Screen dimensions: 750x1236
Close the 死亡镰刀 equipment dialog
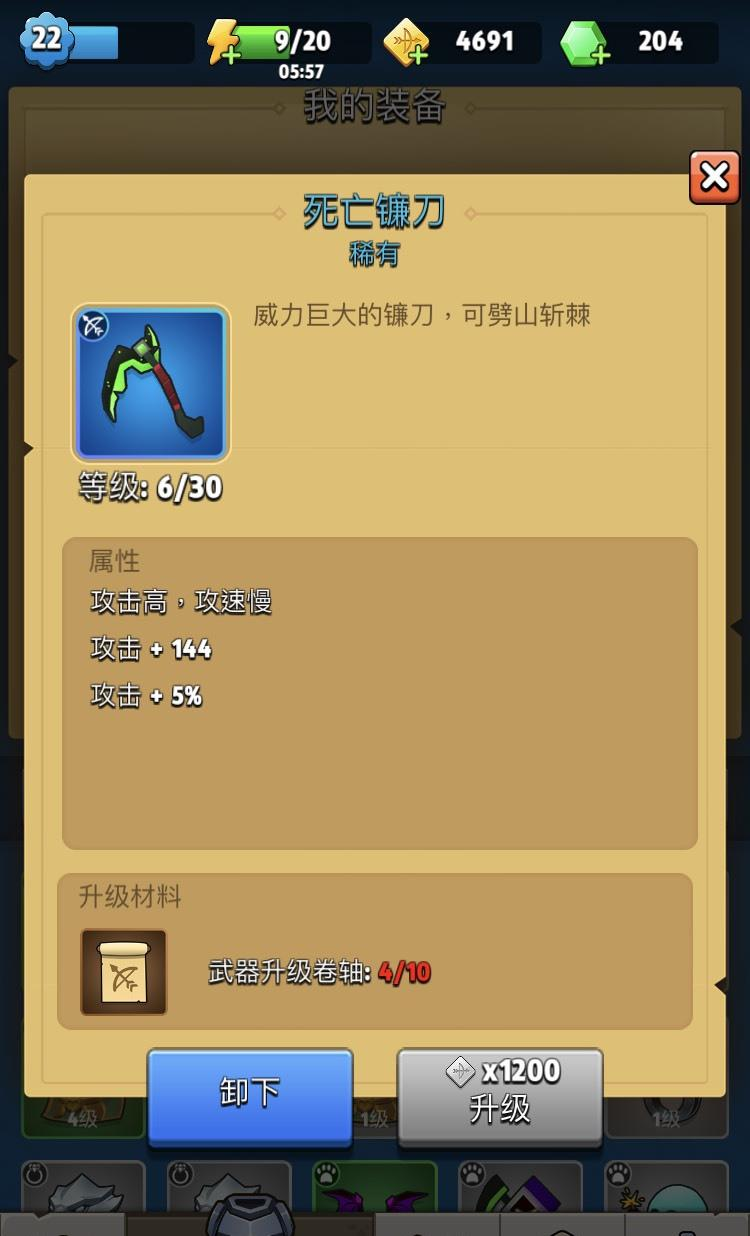(x=714, y=178)
